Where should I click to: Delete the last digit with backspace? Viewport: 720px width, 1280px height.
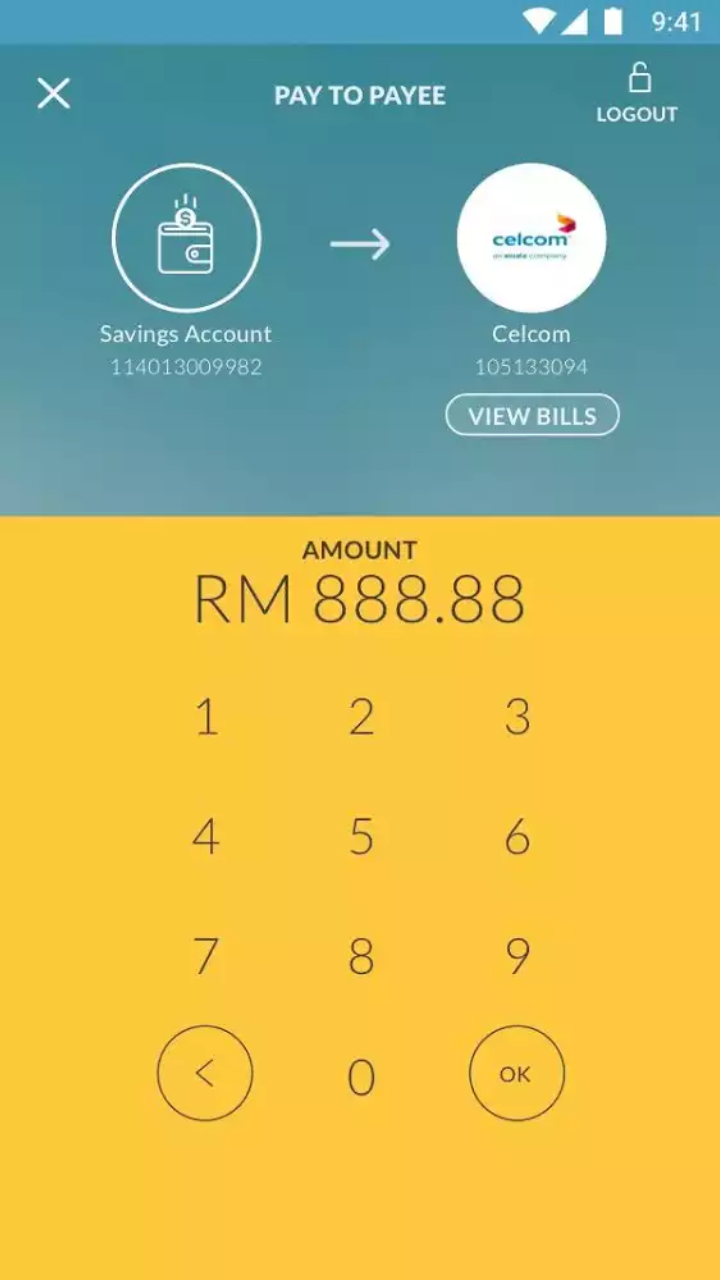pos(205,1073)
